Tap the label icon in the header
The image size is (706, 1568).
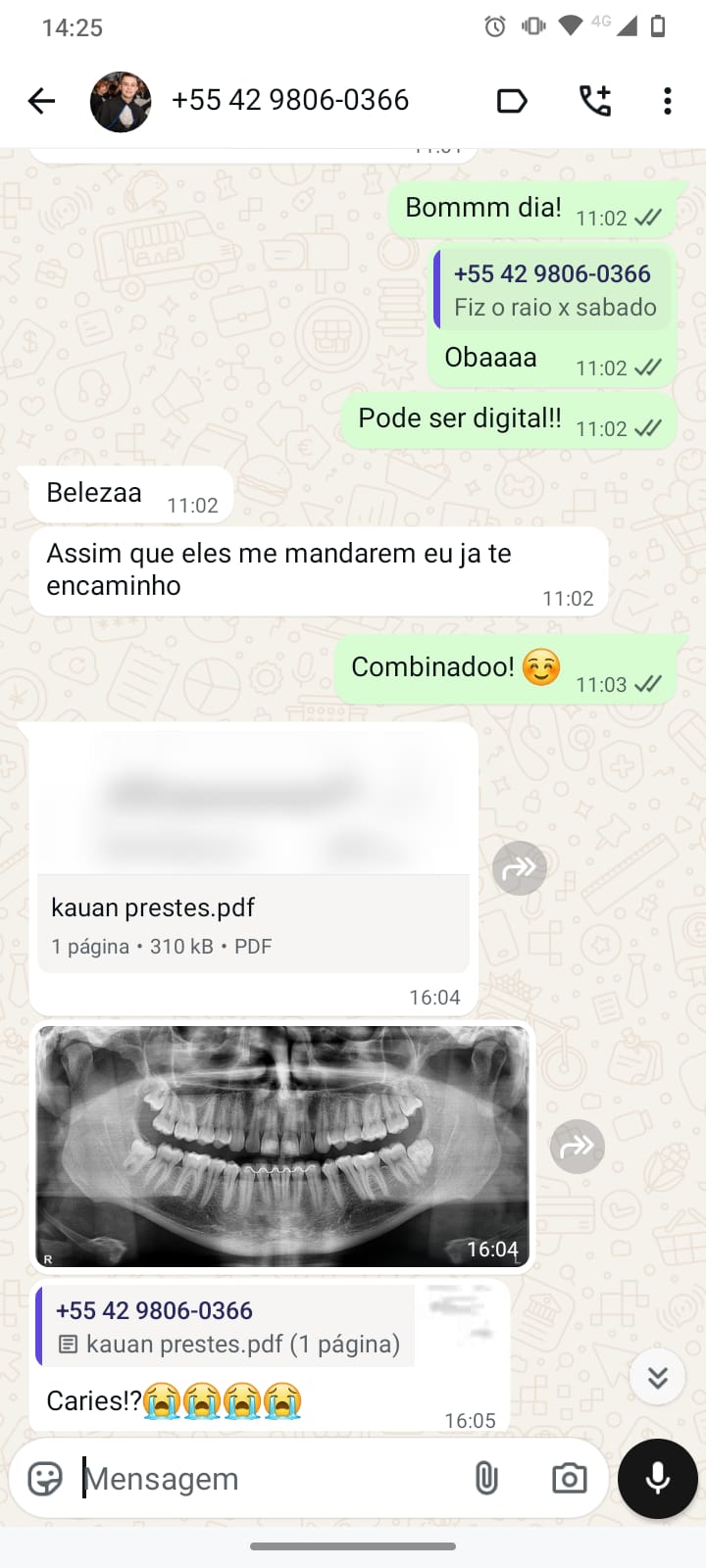(512, 101)
